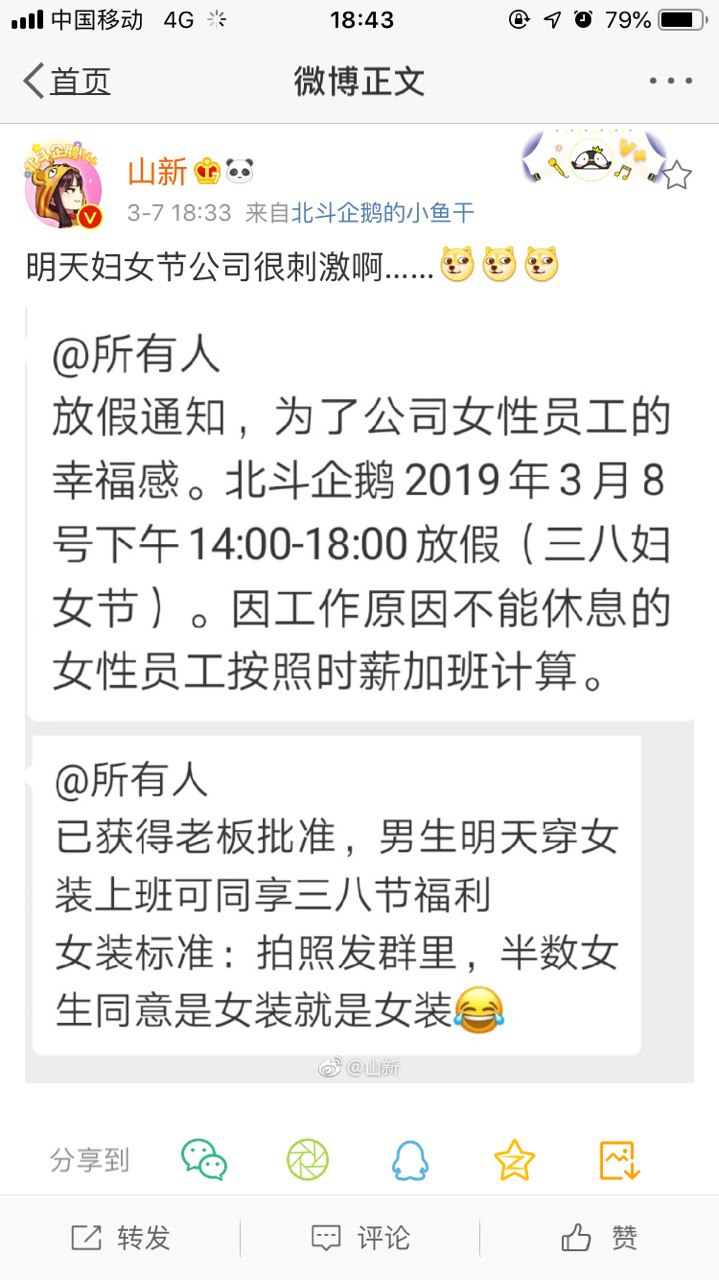The width and height of the screenshot is (719, 1280).
Task: Share the post to QQ
Action: (410, 1160)
